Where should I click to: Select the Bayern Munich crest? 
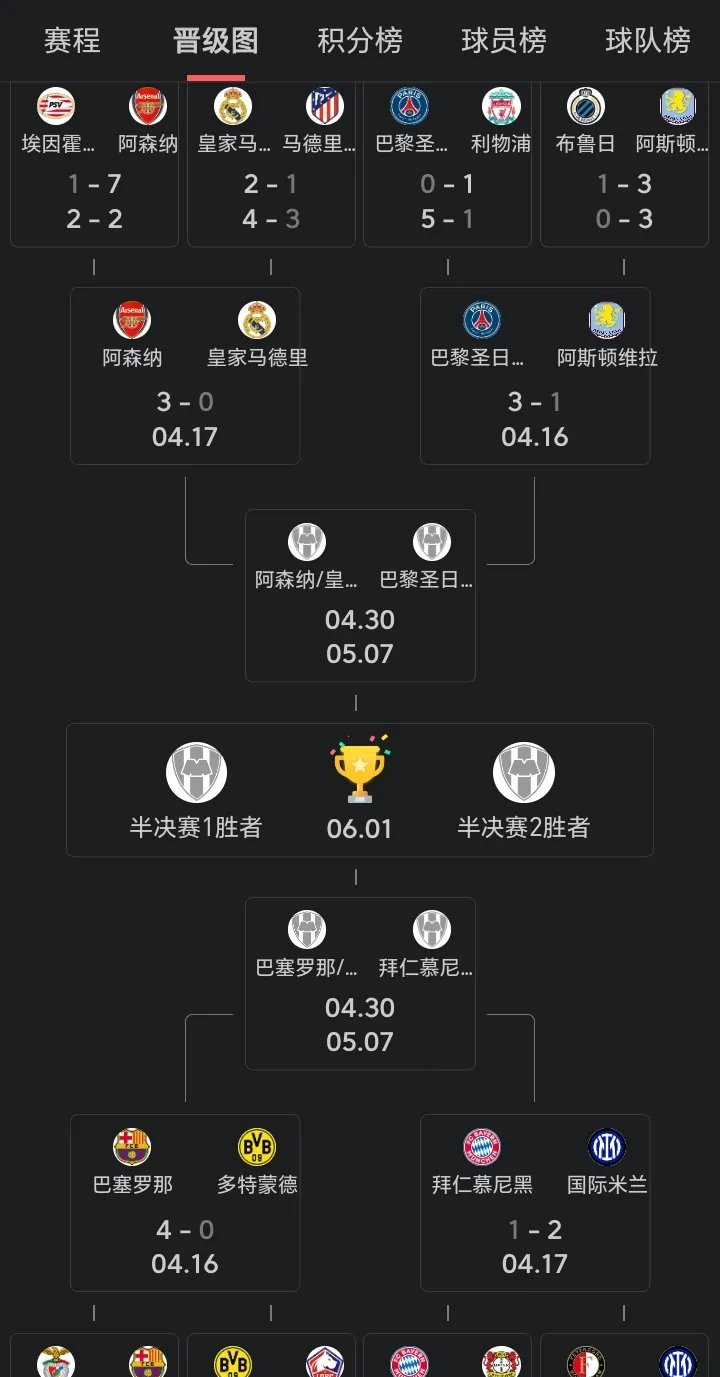pos(481,1147)
